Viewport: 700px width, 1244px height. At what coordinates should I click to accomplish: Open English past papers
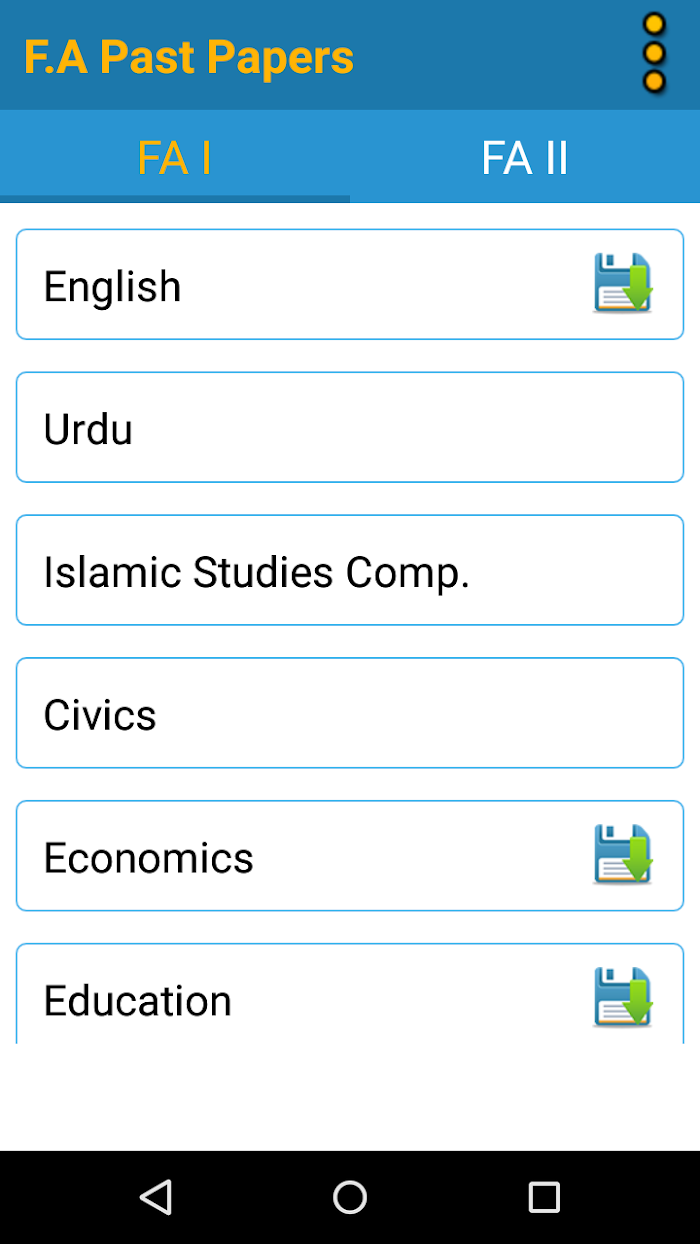[350, 284]
